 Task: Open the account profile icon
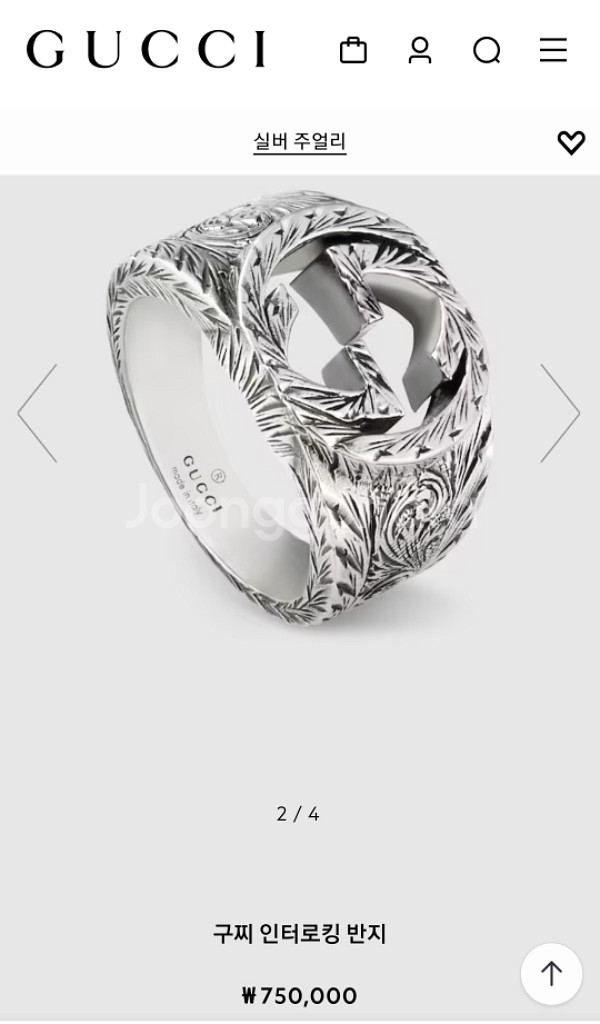coord(420,50)
